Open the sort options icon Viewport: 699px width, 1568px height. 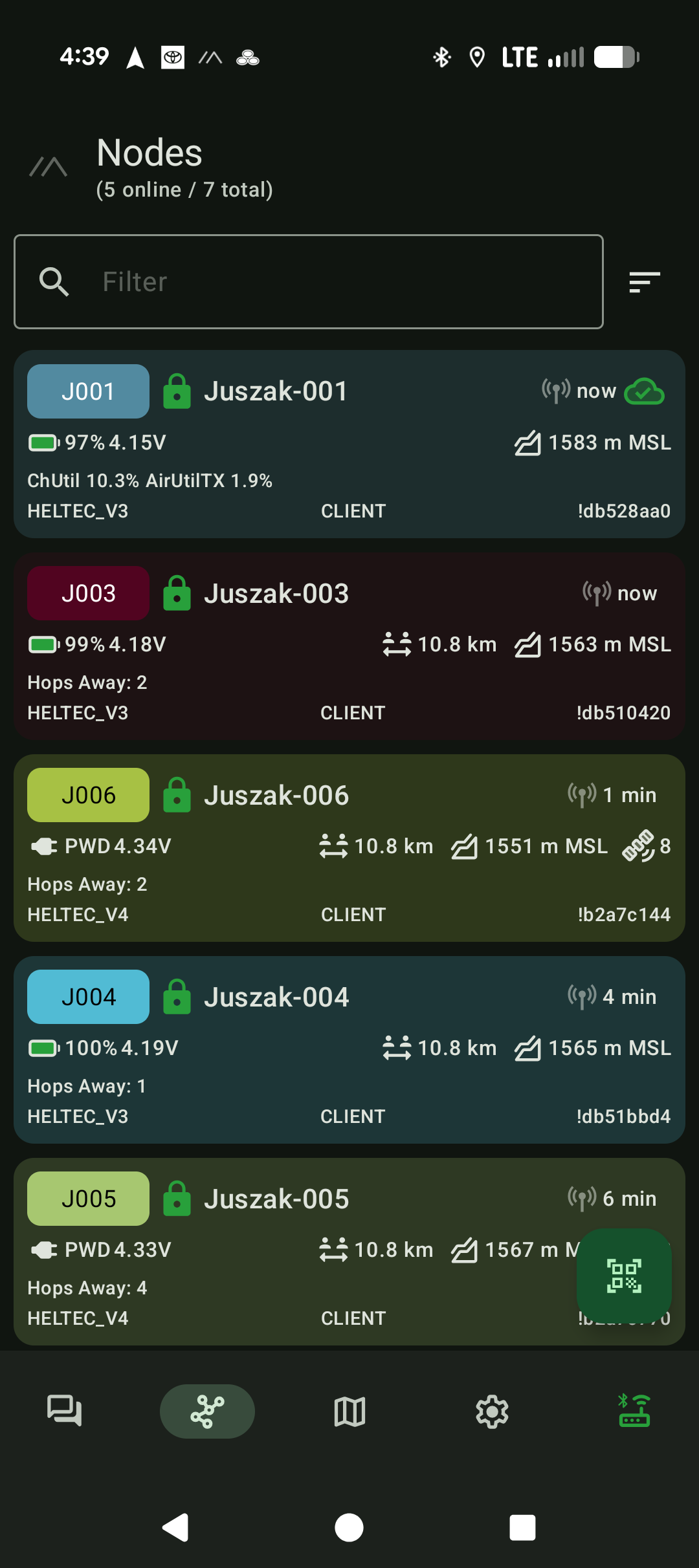[645, 282]
